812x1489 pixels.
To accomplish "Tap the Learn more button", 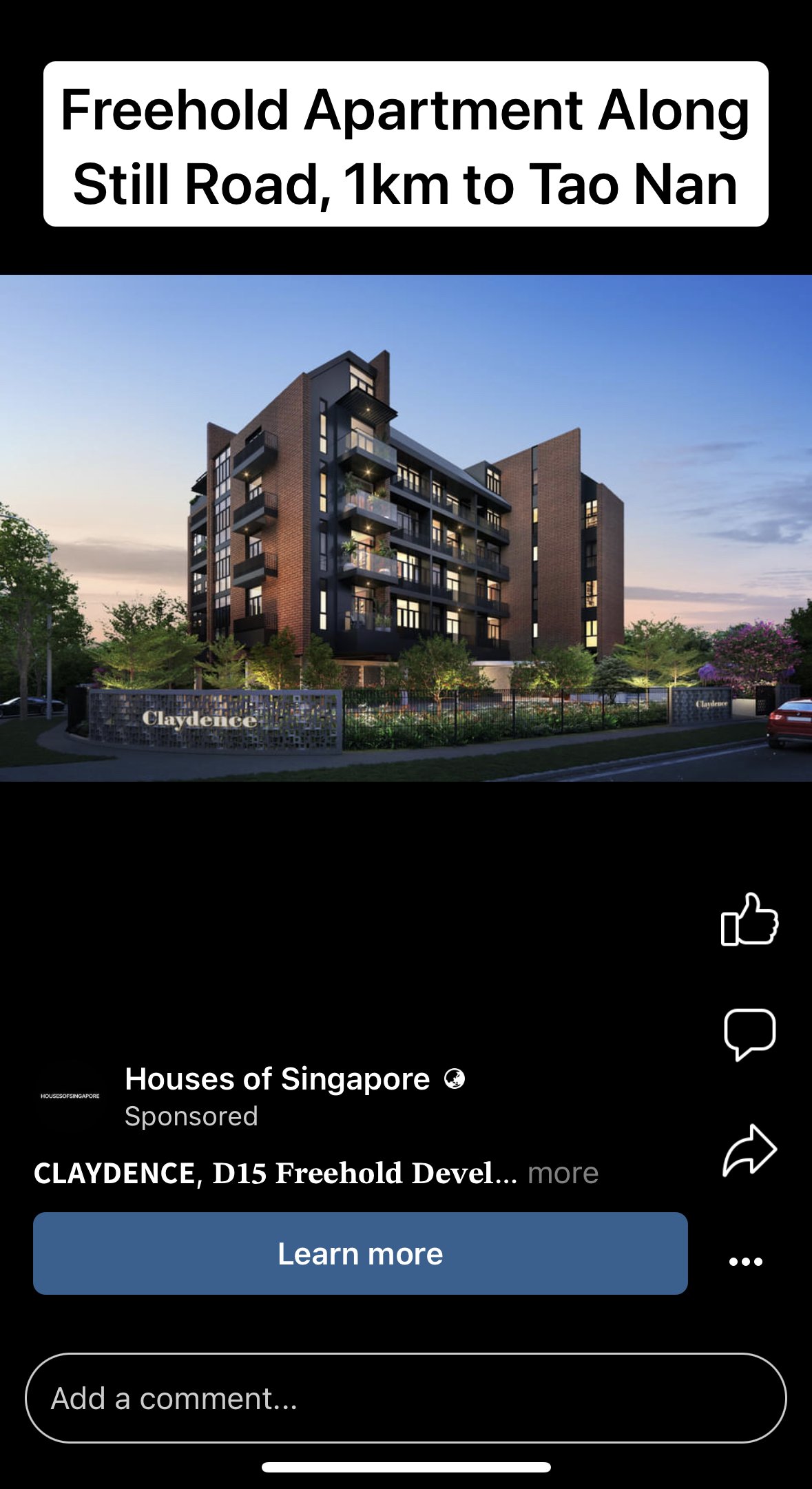I will click(360, 1253).
